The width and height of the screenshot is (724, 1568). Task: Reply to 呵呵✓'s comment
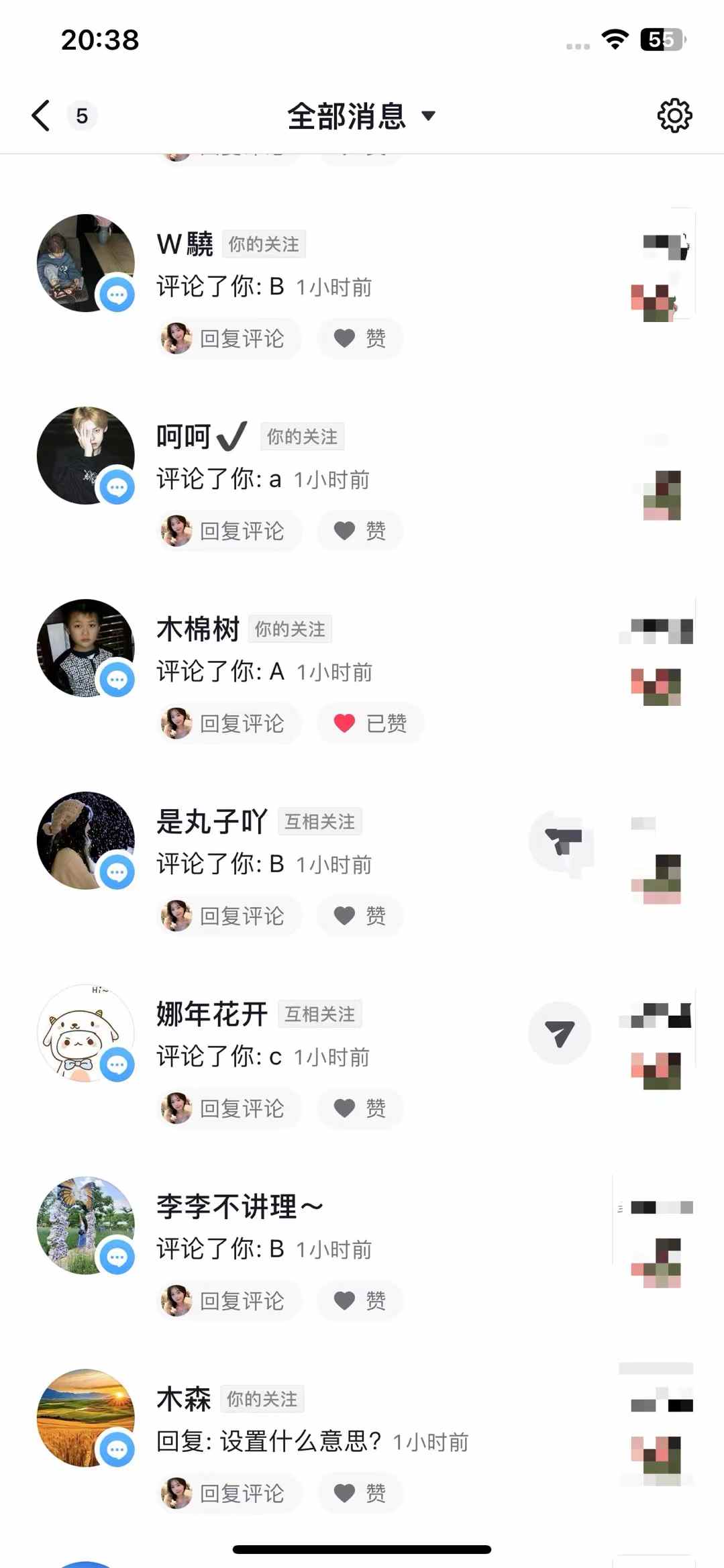229,531
